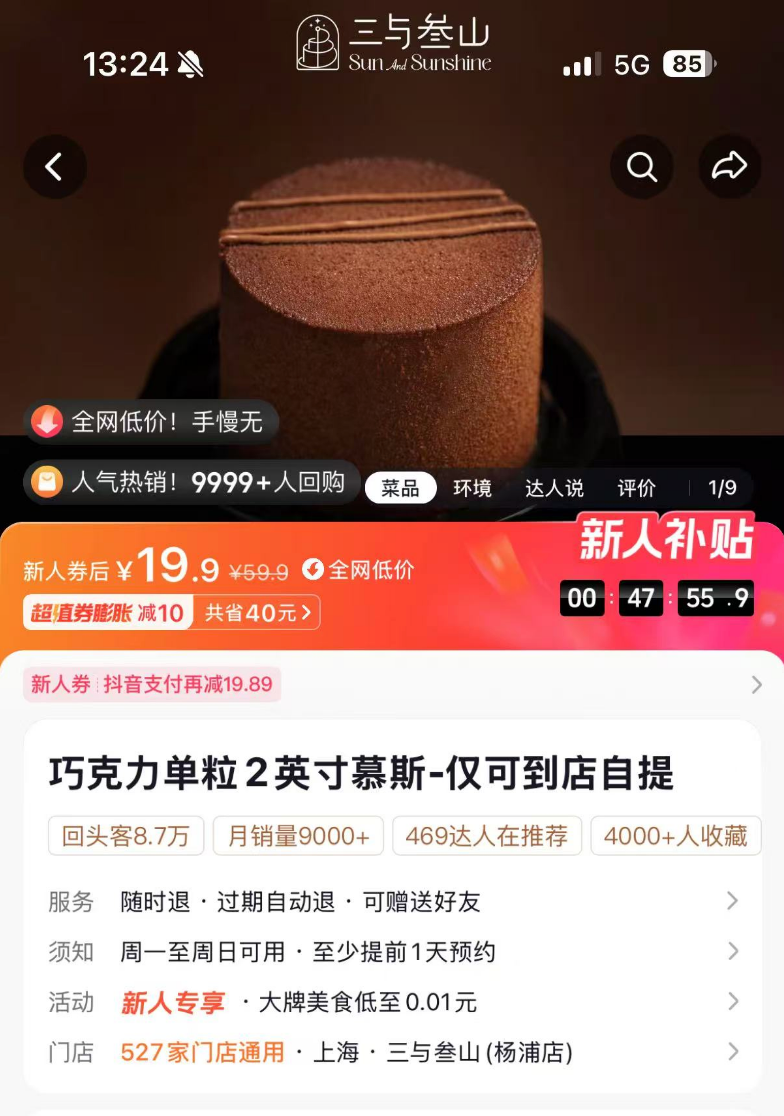Open the 活动 新人专享 promotion row

click(392, 1001)
